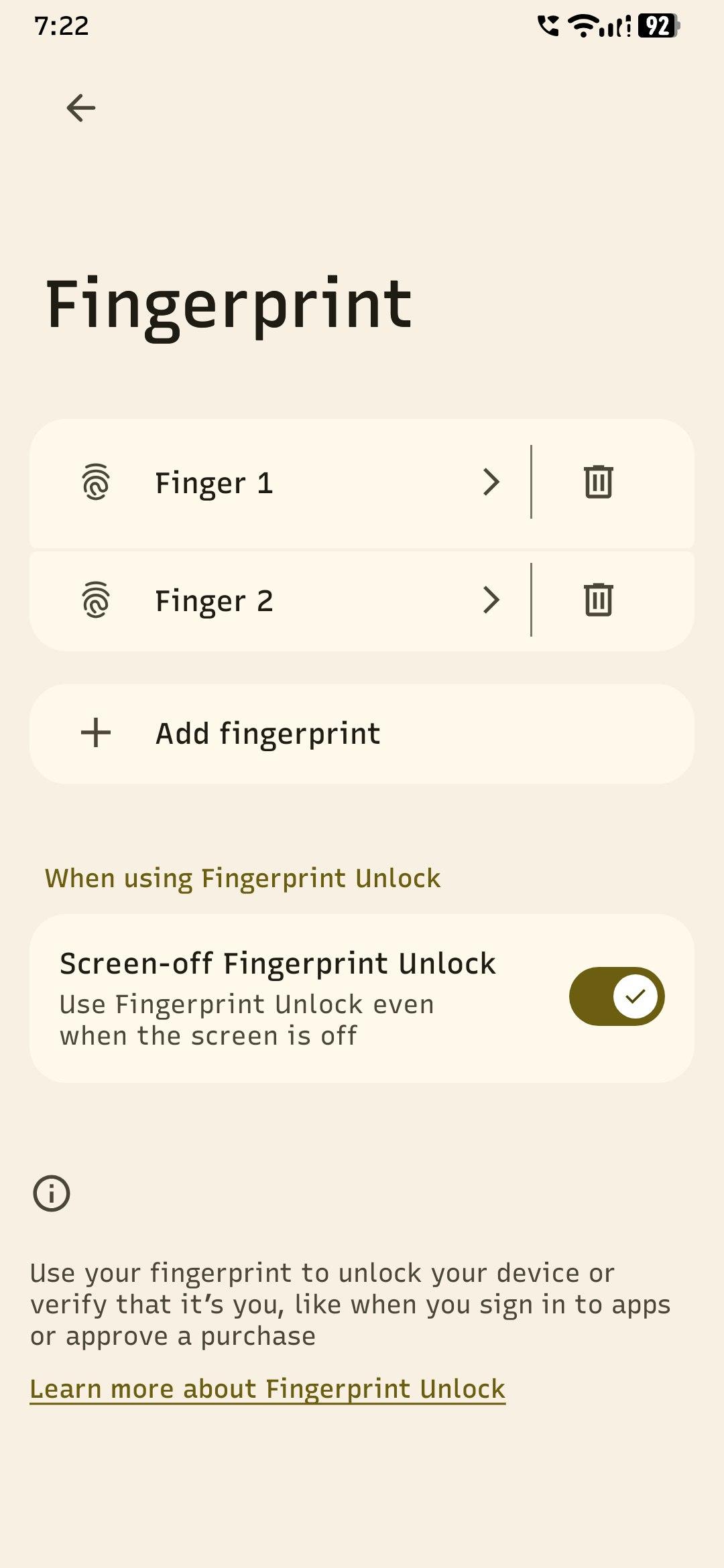
Task: Delete Finger 1 with its trash icon
Action: click(598, 482)
